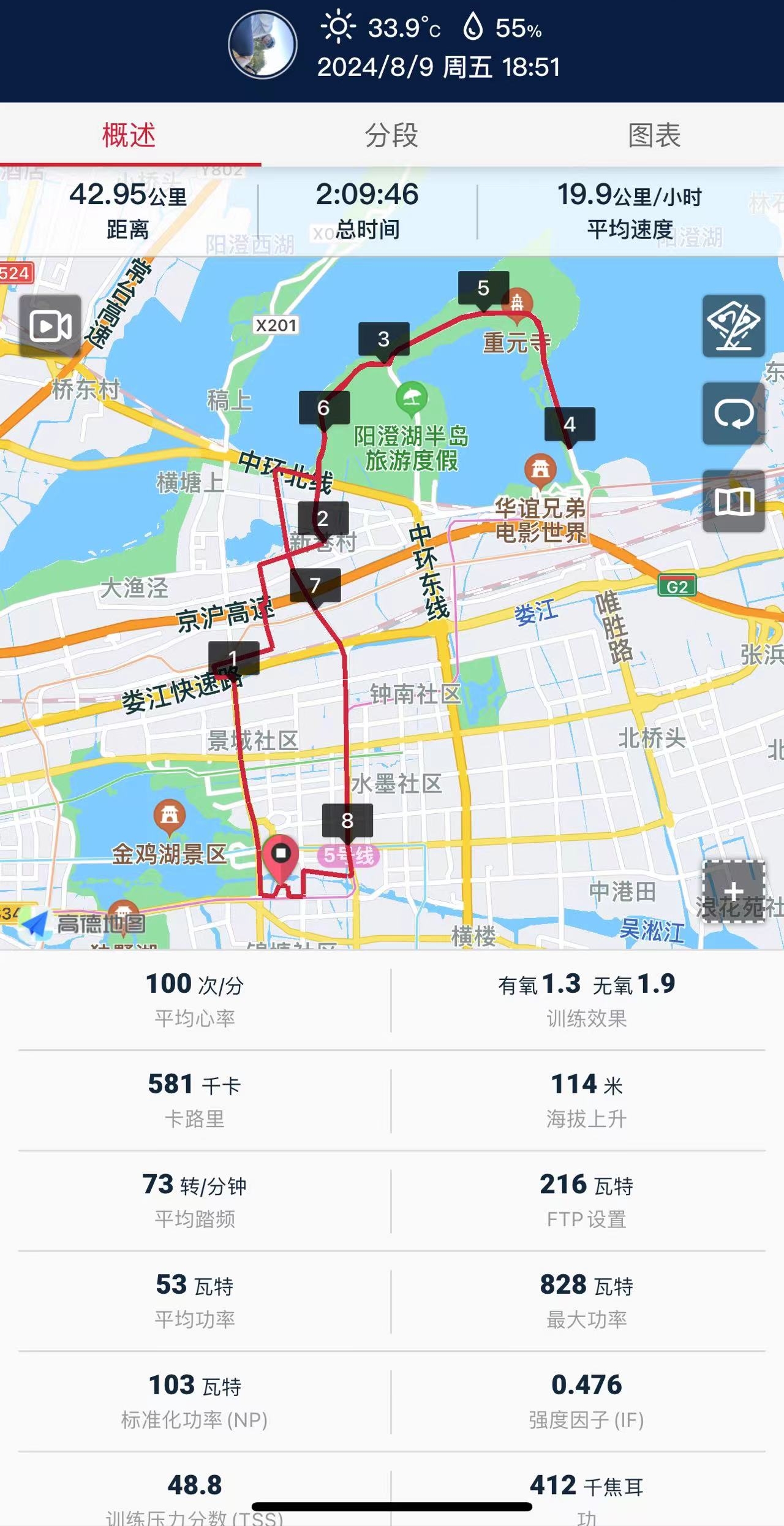Switch to the 概述 tab
The image size is (784, 1526).
[129, 135]
